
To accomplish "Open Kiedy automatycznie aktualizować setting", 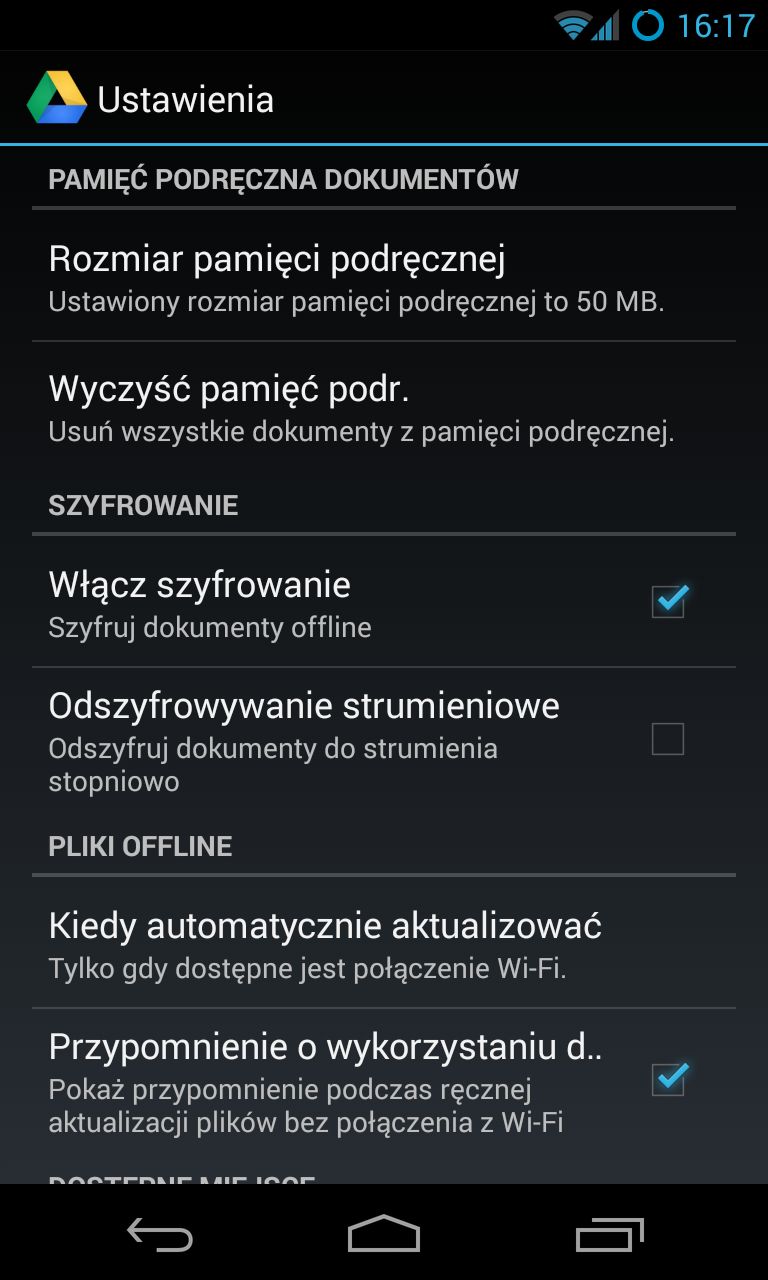I will [x=384, y=943].
